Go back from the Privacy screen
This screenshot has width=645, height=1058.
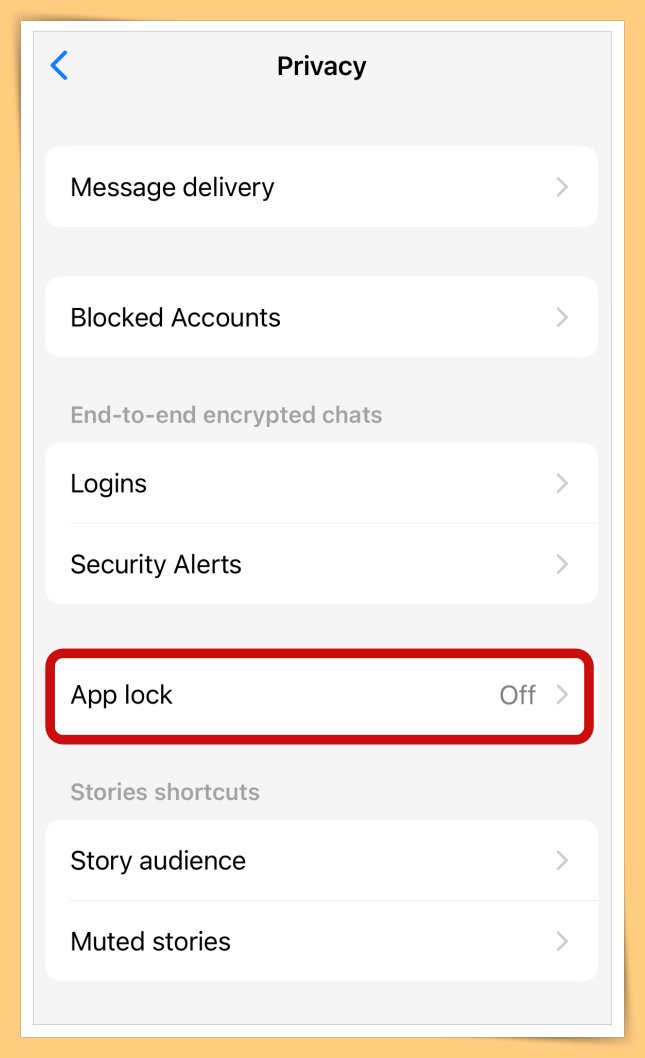point(59,65)
